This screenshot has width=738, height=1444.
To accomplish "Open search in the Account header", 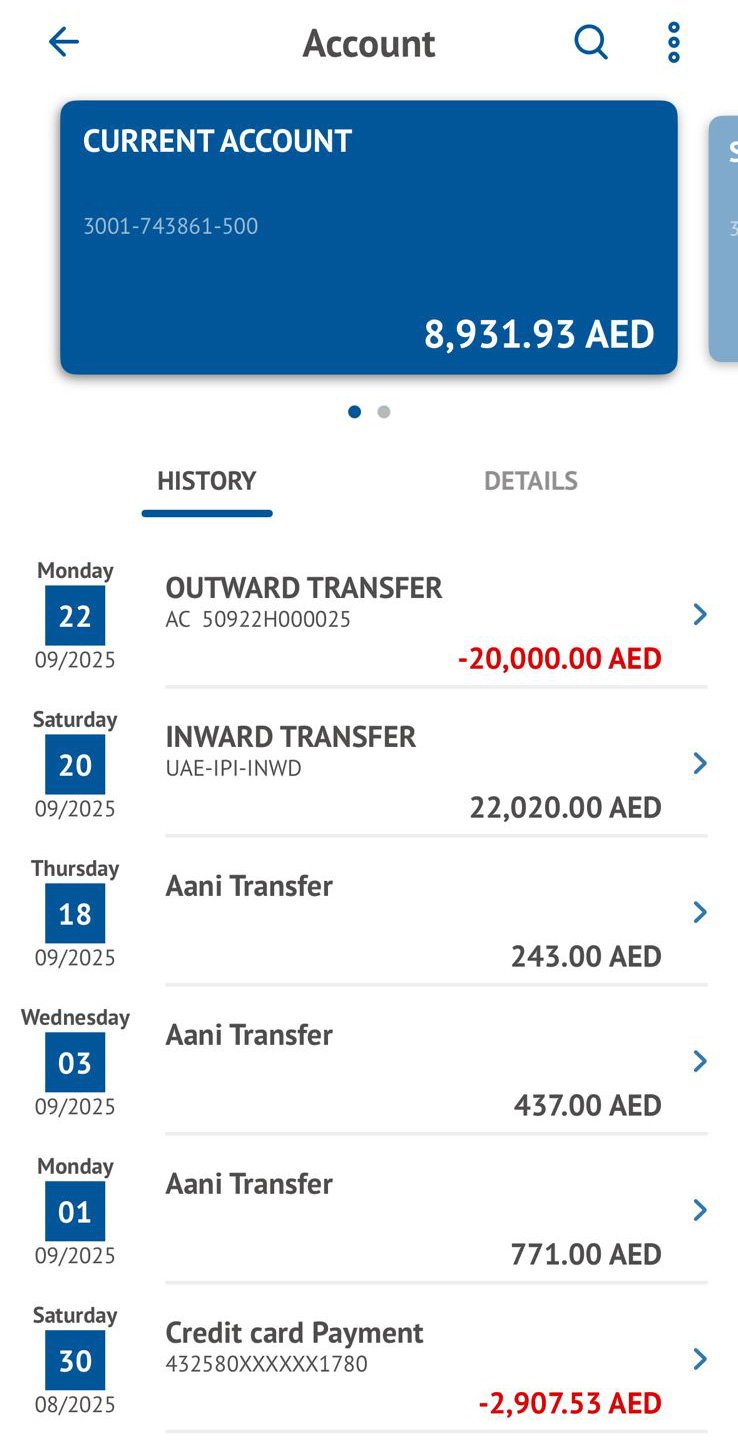I will coord(590,42).
